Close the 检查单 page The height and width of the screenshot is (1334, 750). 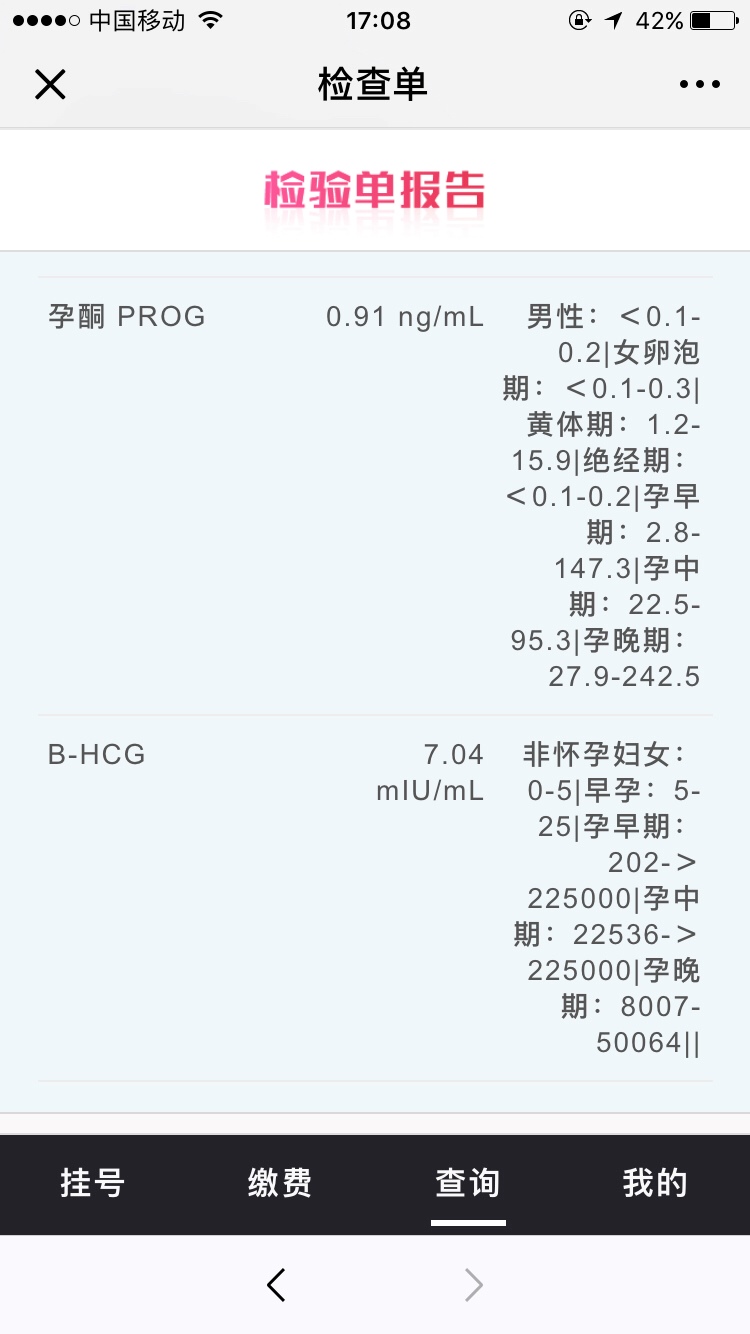click(50, 85)
